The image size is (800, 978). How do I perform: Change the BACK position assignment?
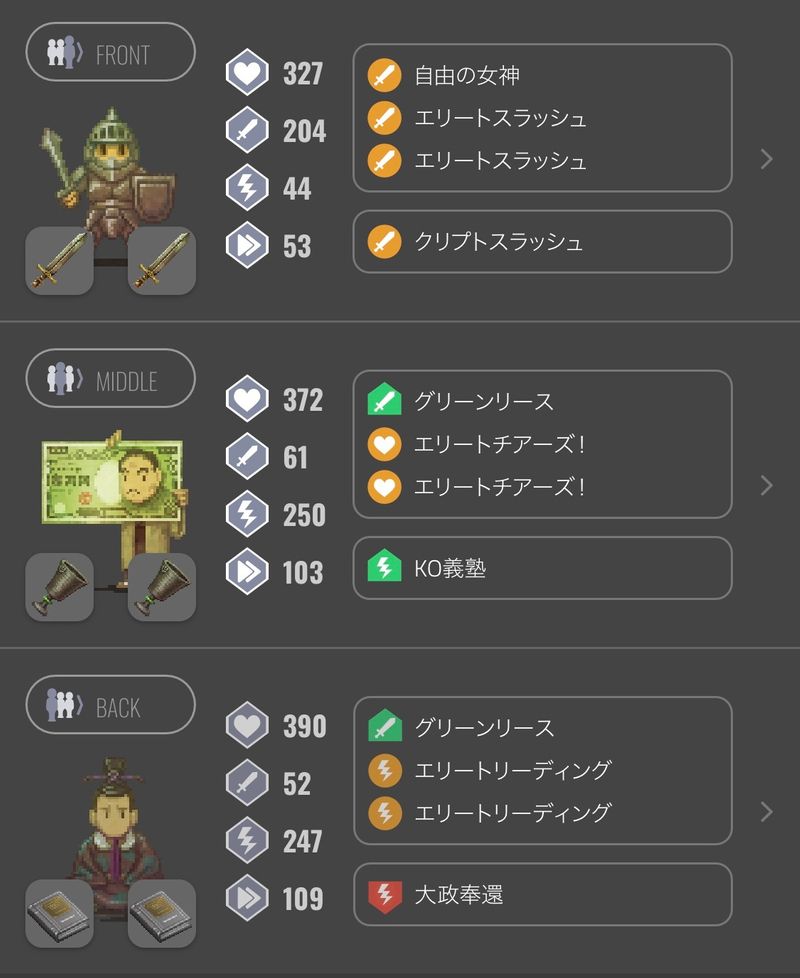point(110,706)
